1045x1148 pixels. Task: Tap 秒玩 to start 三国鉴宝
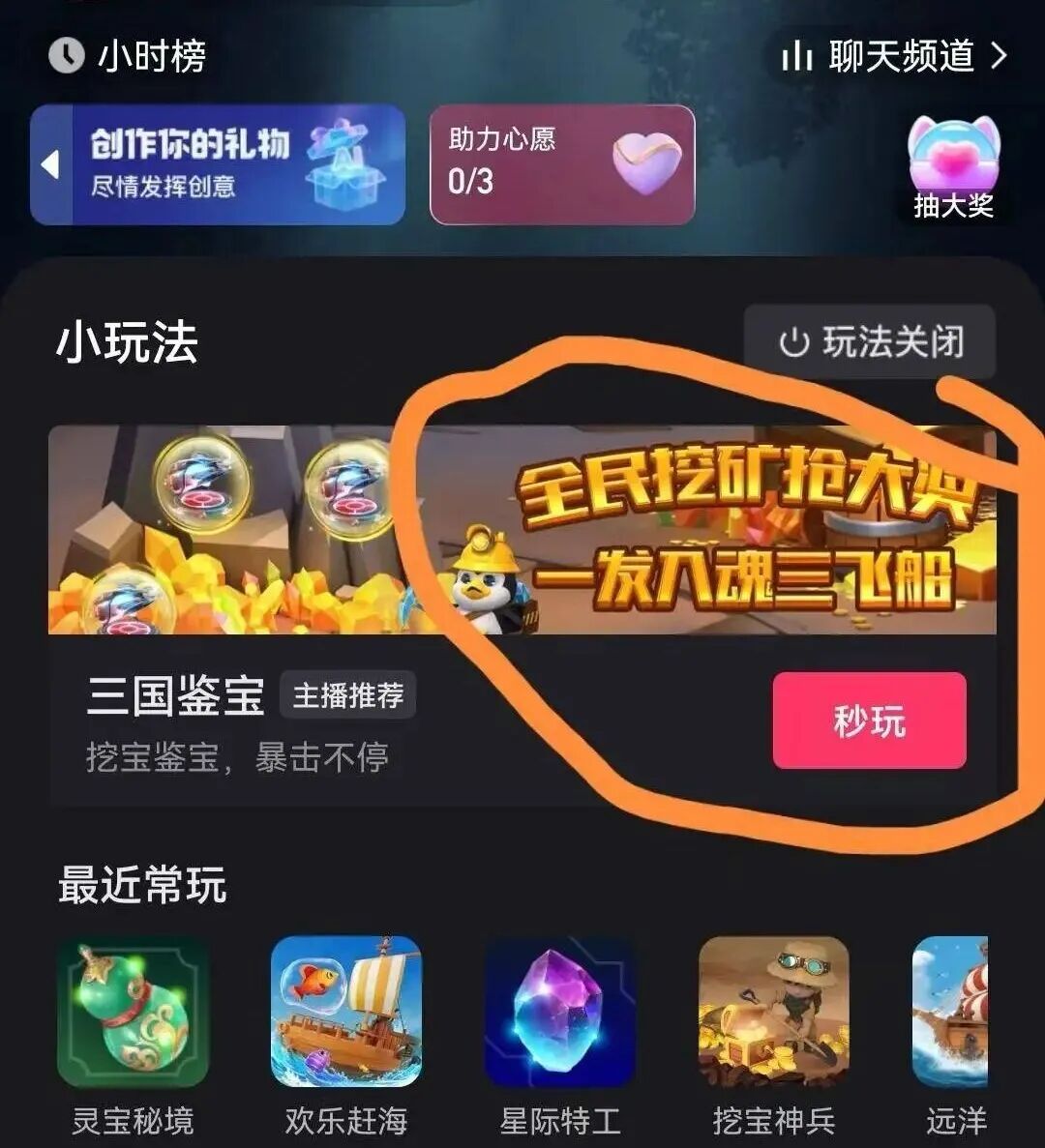pos(869,721)
